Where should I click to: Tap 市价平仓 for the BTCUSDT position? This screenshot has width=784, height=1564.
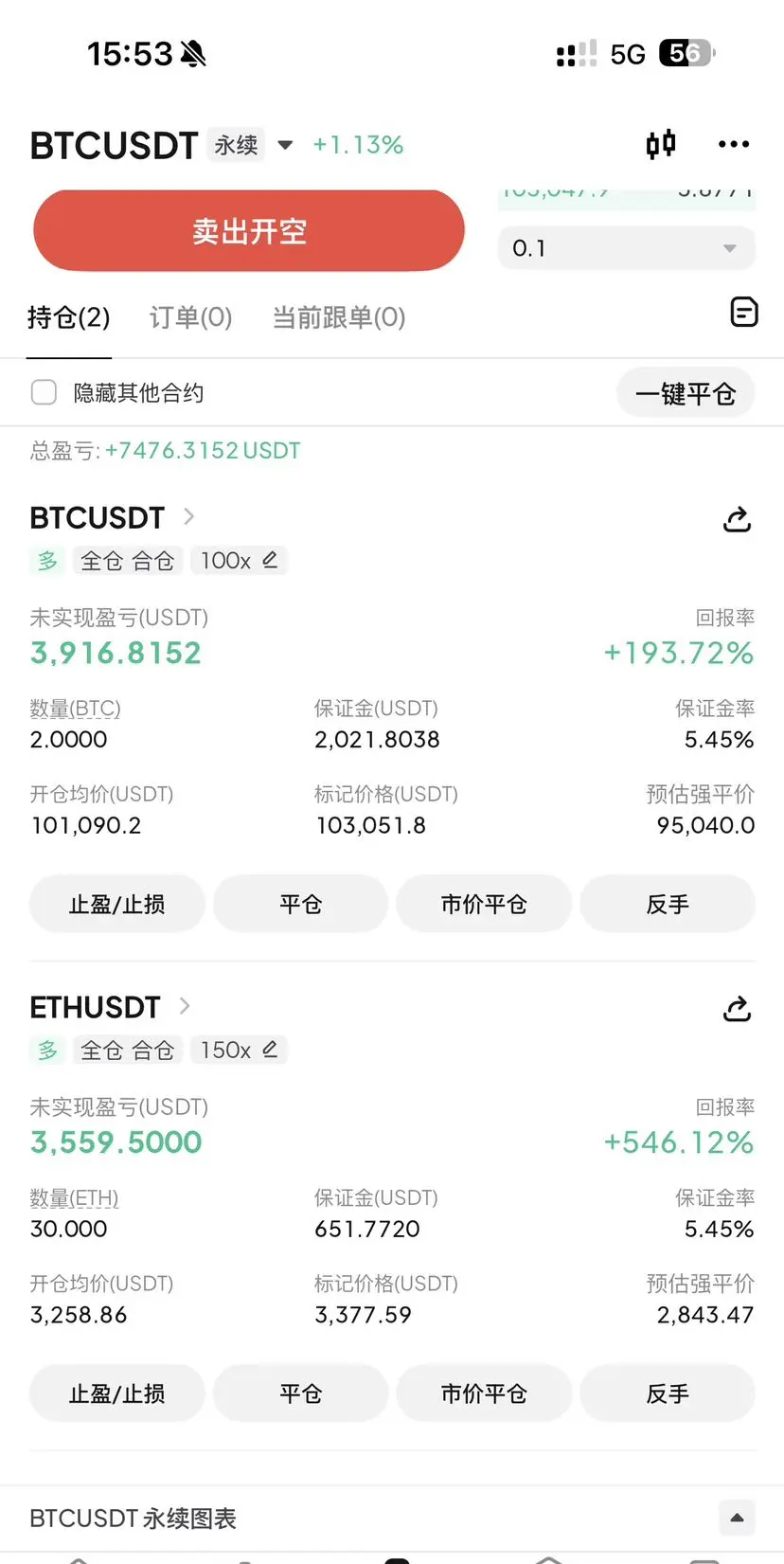point(484,905)
